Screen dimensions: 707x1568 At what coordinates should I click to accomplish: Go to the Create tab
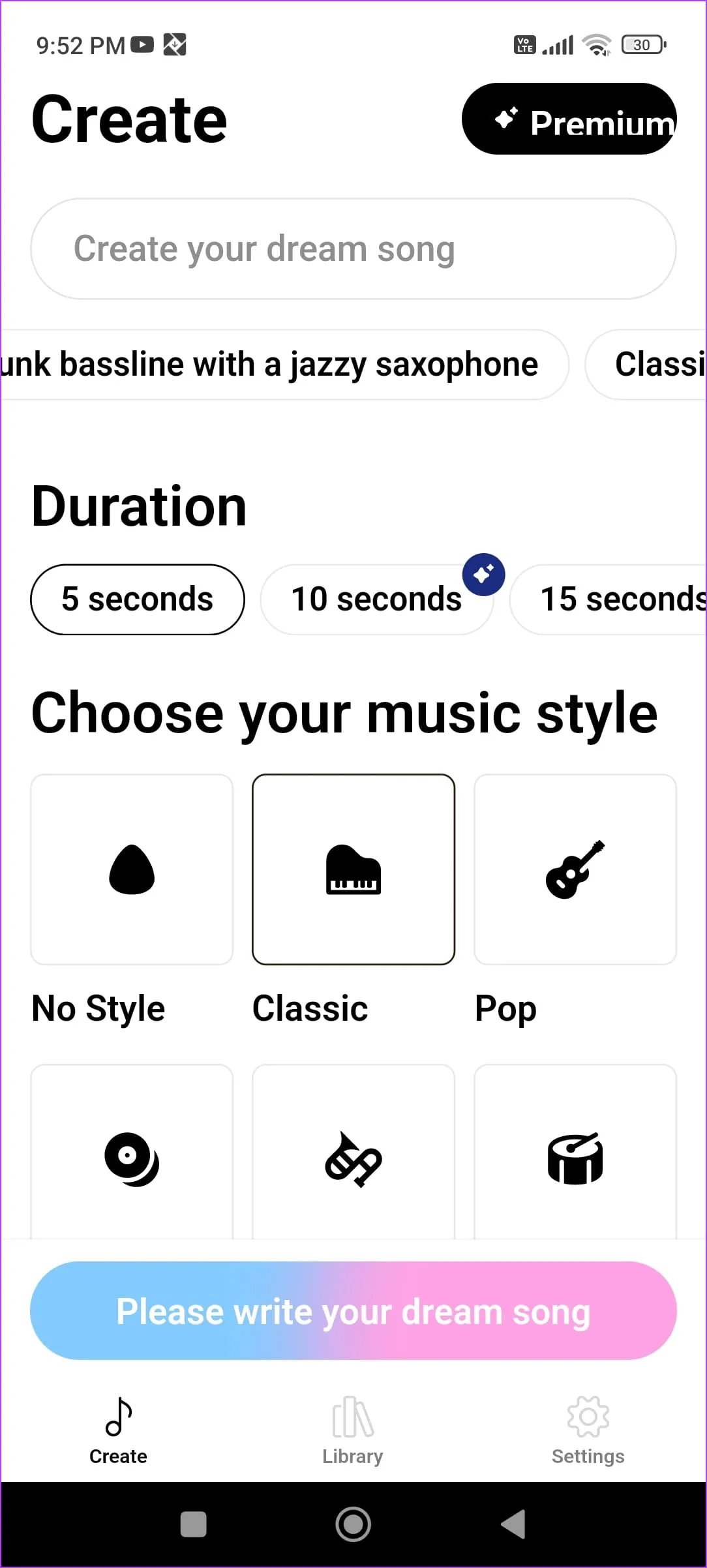point(118,1431)
